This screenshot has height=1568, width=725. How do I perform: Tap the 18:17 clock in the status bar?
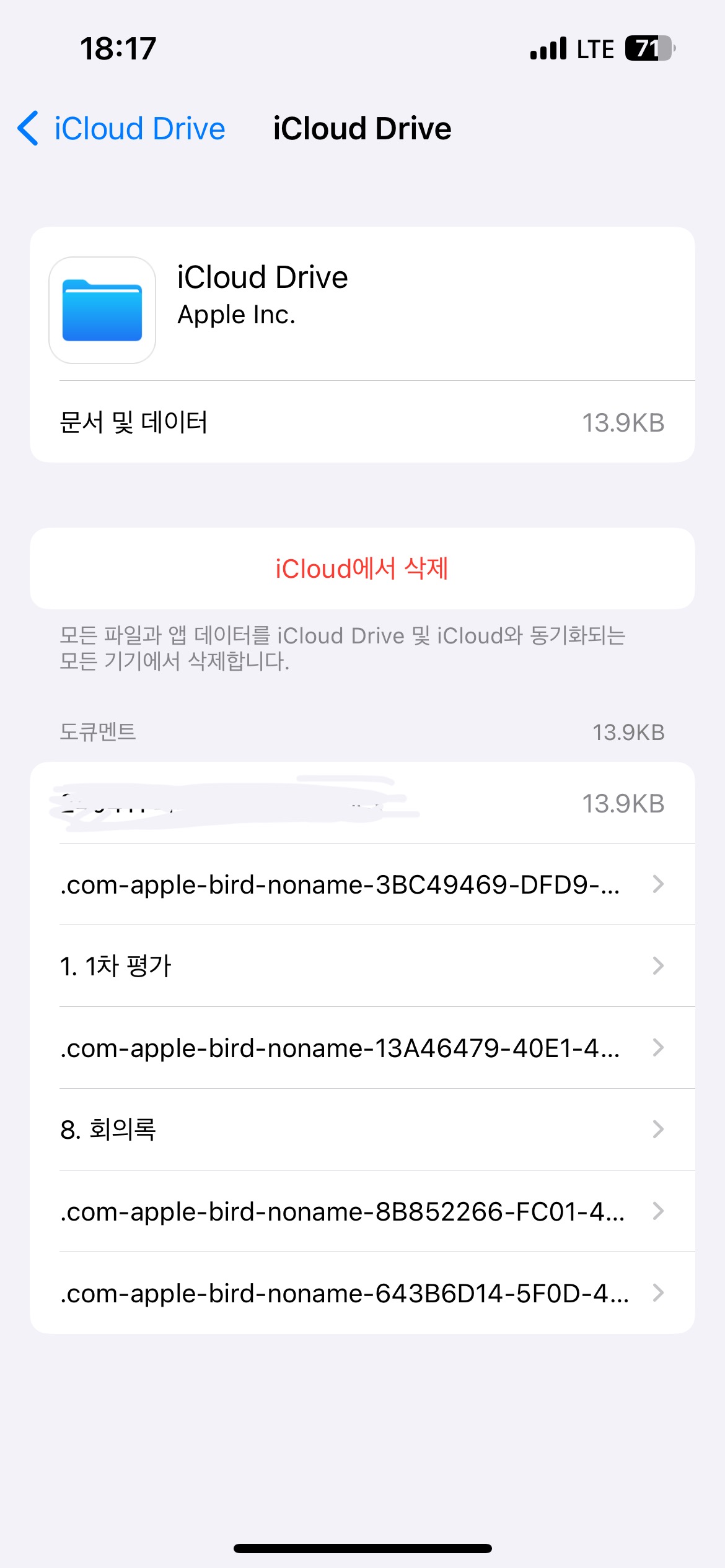click(118, 48)
